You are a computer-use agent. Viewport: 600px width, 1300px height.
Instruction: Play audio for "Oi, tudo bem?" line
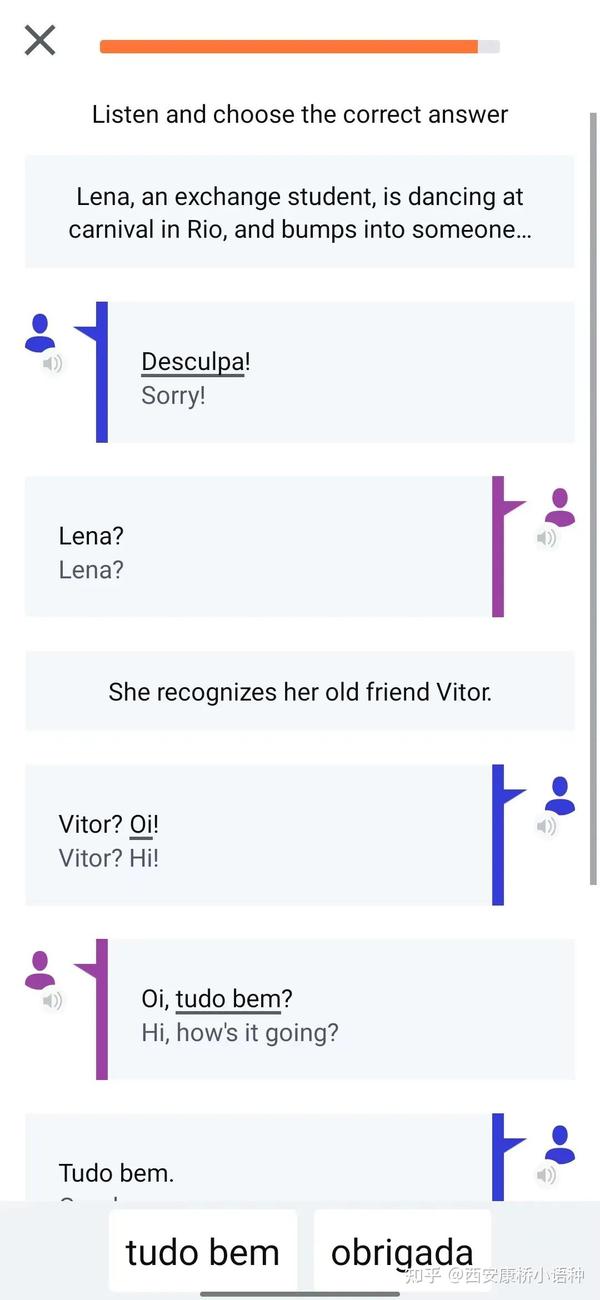(52, 1000)
